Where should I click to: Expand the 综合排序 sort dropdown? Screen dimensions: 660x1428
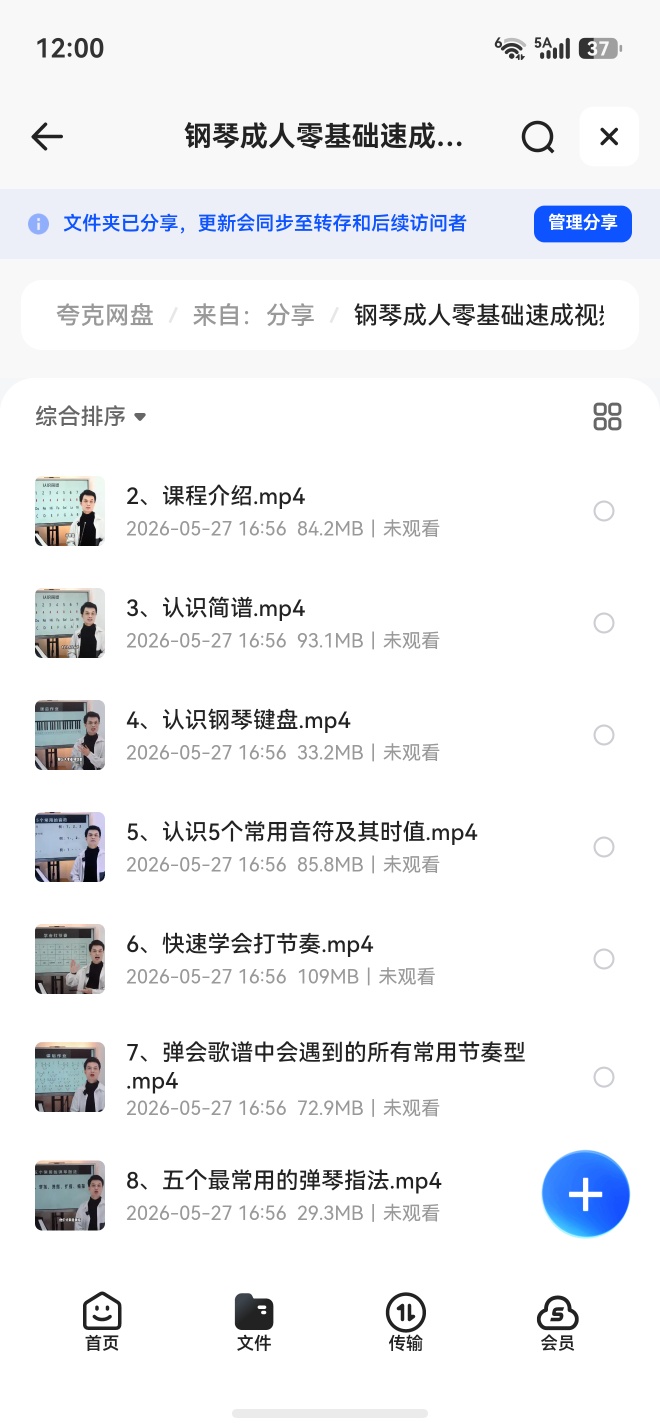pyautogui.click(x=91, y=416)
